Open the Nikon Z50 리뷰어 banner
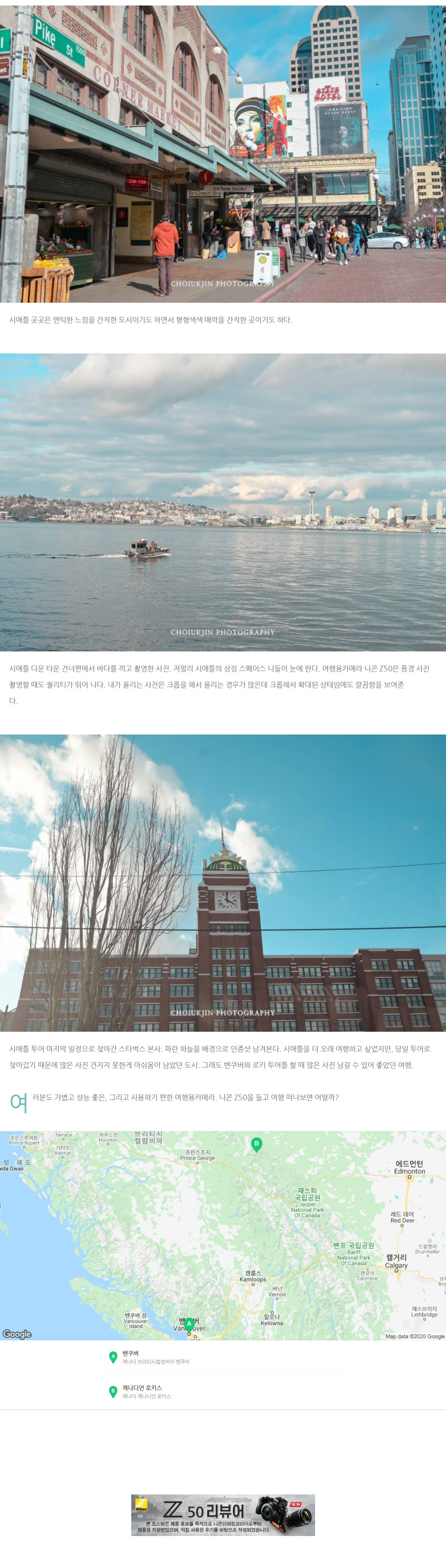446x1568 pixels. click(x=223, y=1514)
